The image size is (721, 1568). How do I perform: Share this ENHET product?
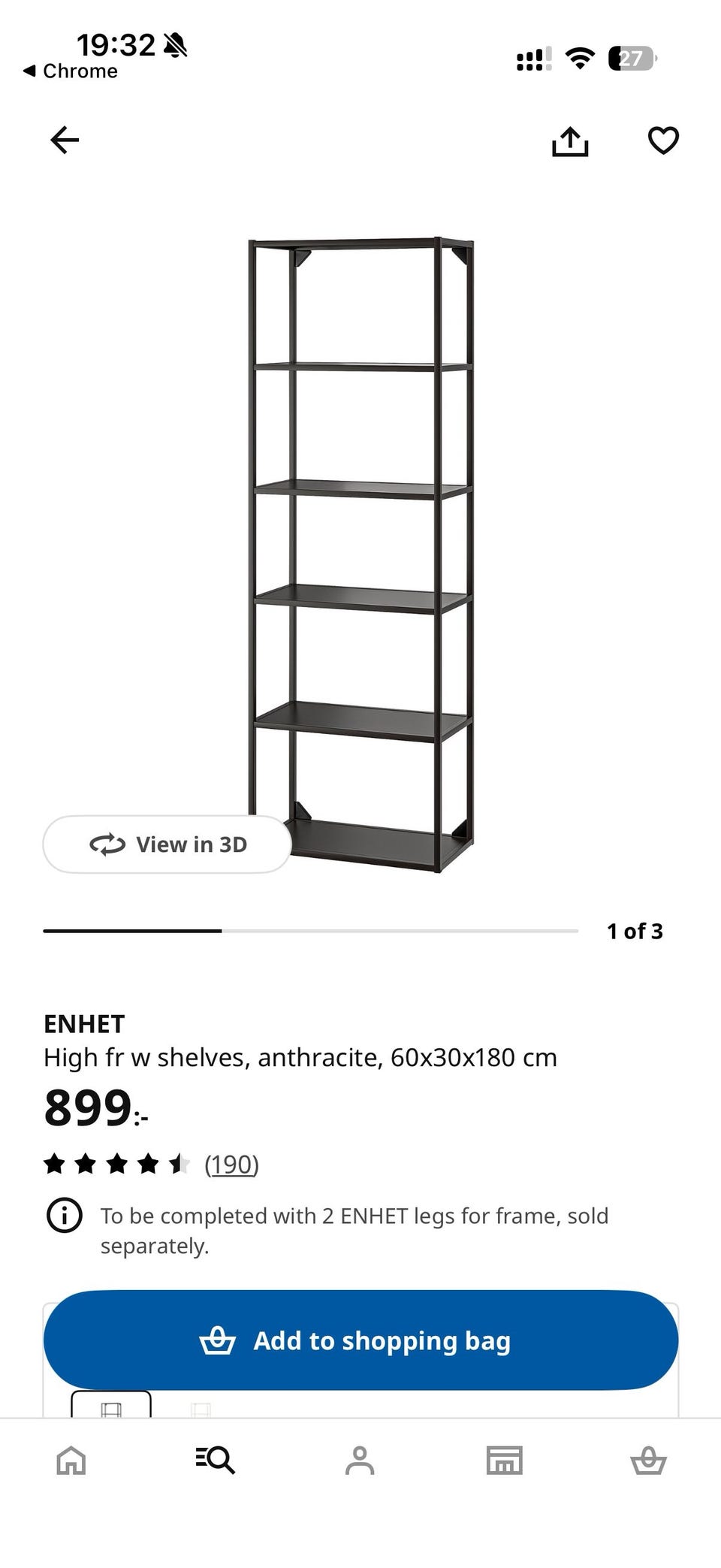tap(570, 141)
